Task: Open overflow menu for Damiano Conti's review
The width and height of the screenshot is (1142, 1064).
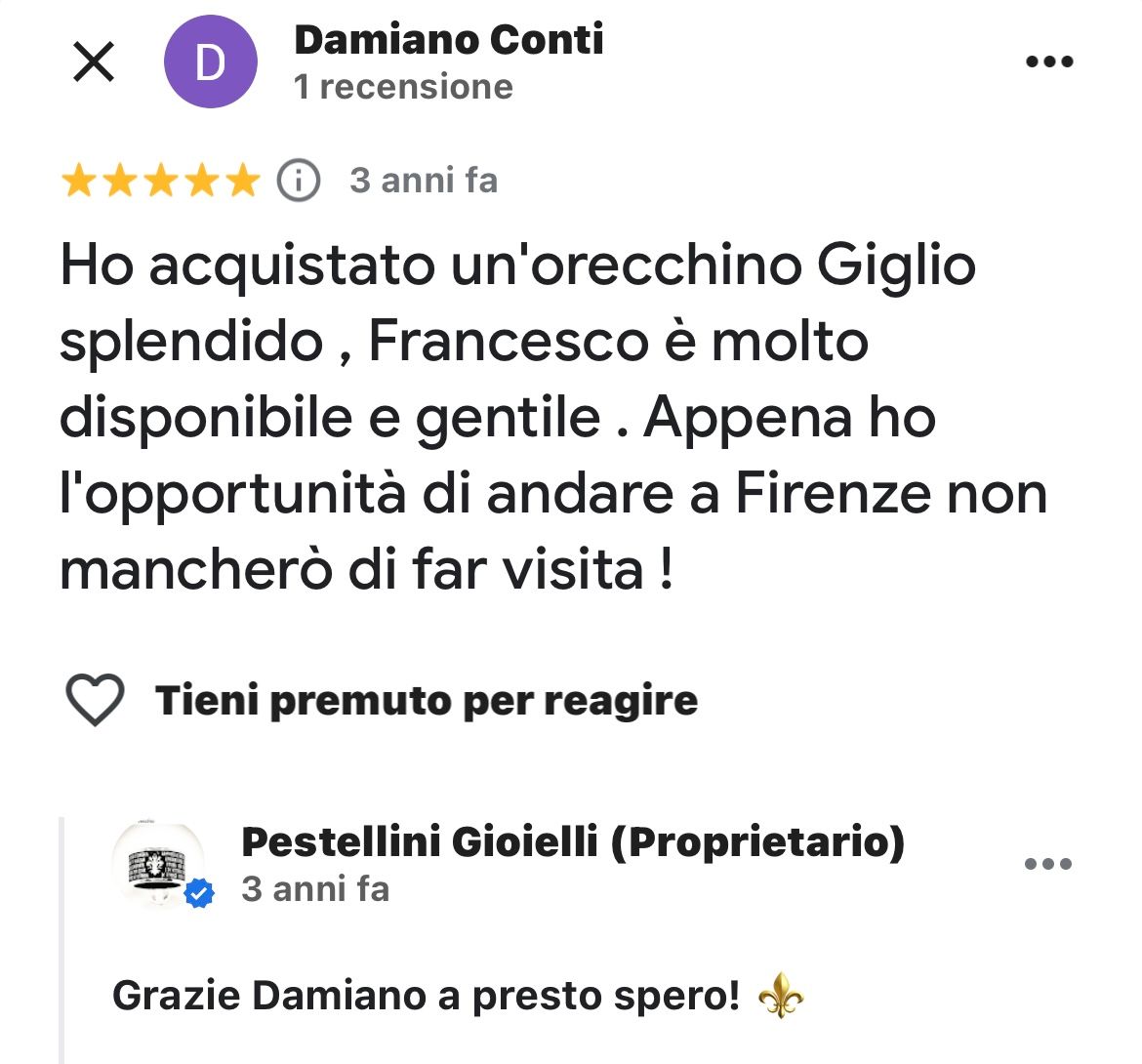Action: [x=1049, y=62]
